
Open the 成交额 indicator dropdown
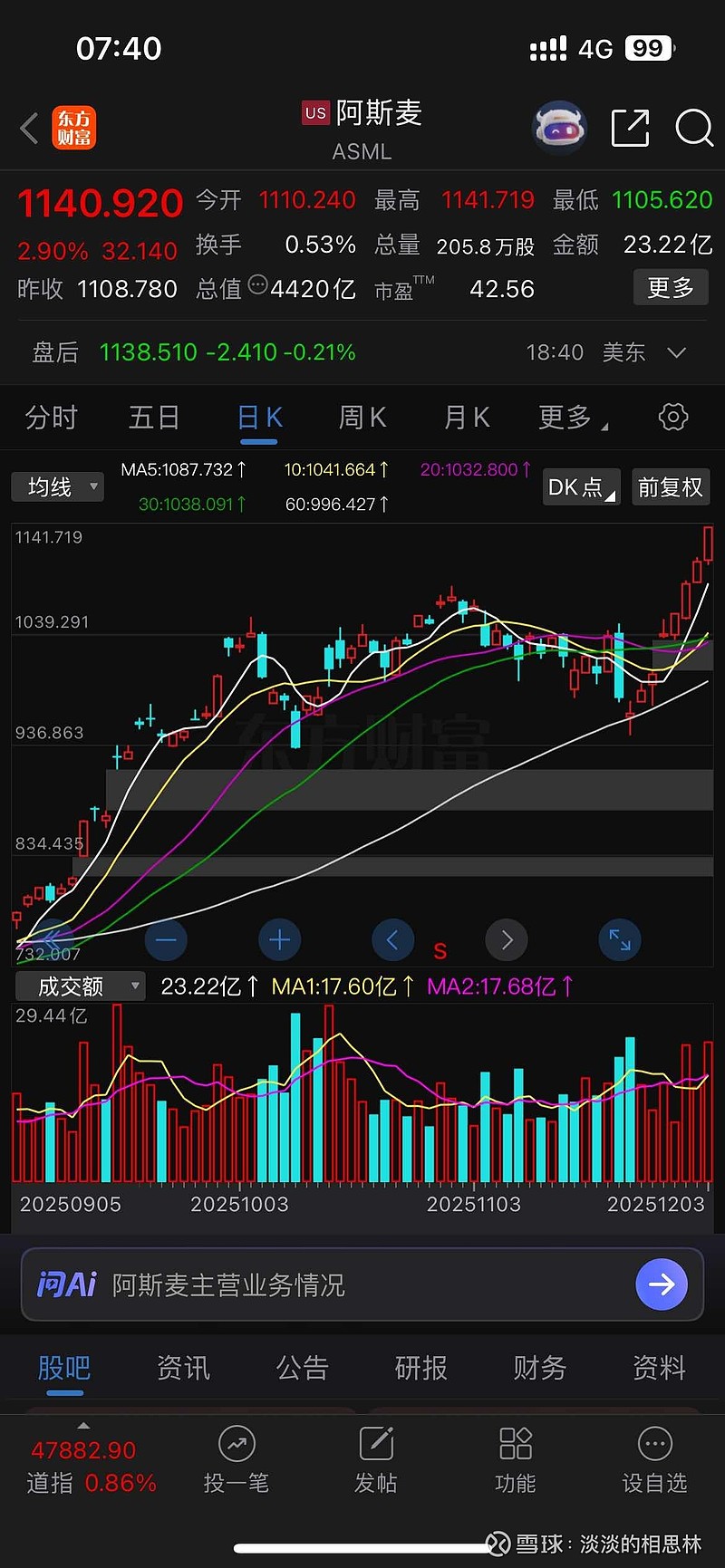pos(78,986)
